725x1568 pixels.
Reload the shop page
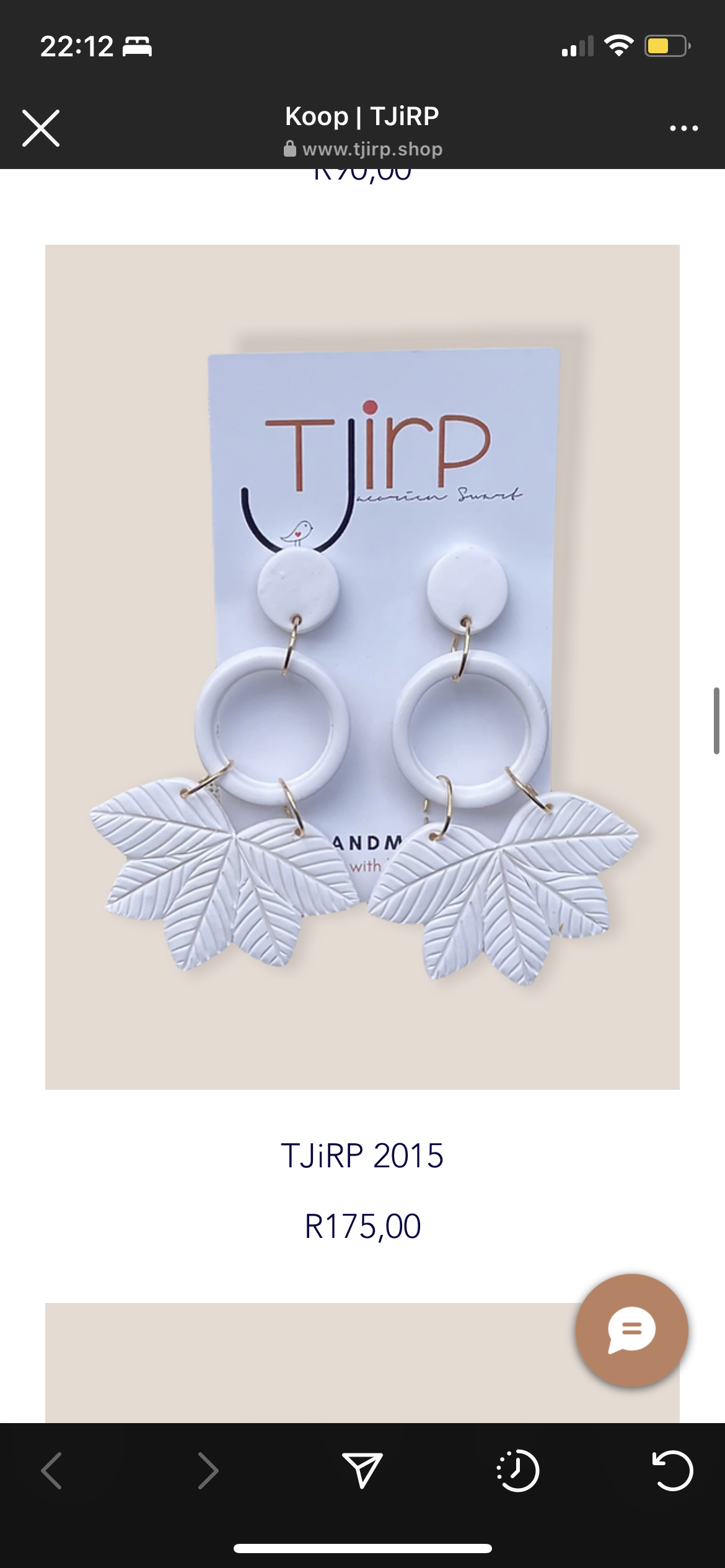coord(672,1470)
